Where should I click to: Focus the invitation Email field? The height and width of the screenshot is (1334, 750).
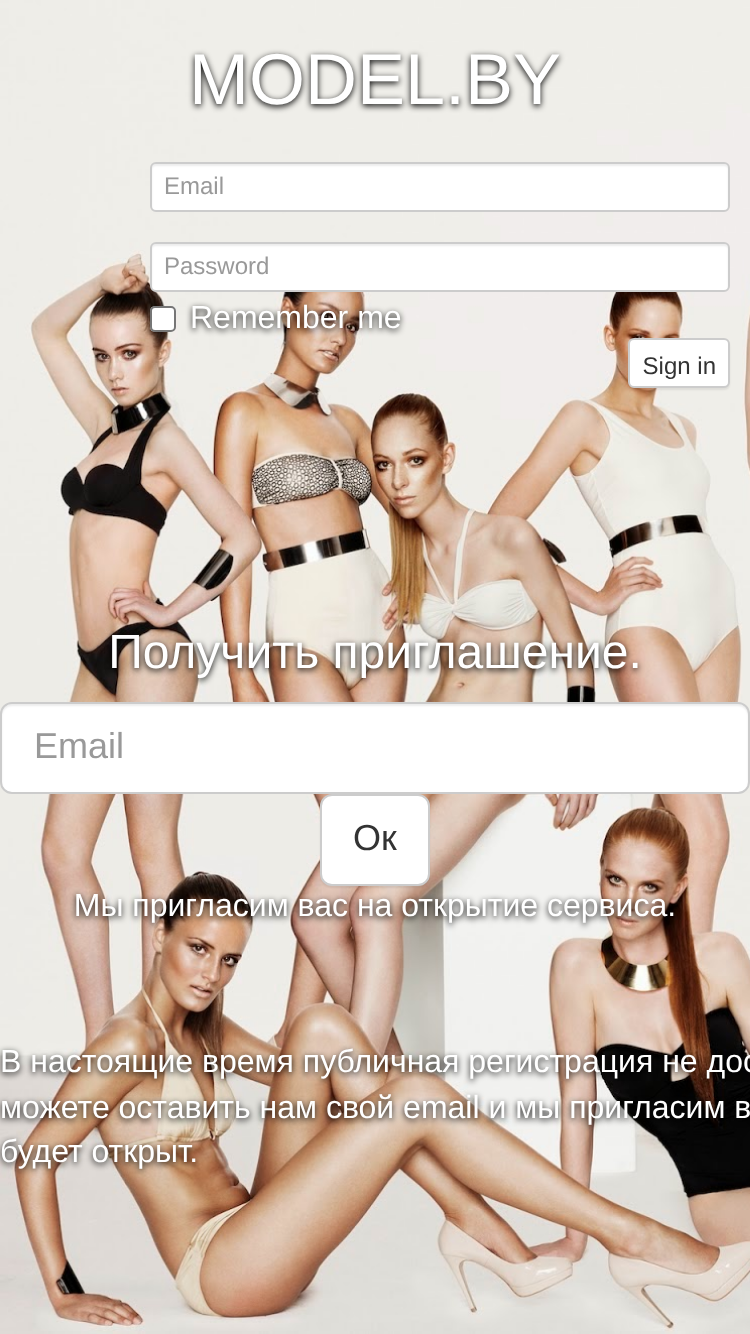click(x=375, y=748)
